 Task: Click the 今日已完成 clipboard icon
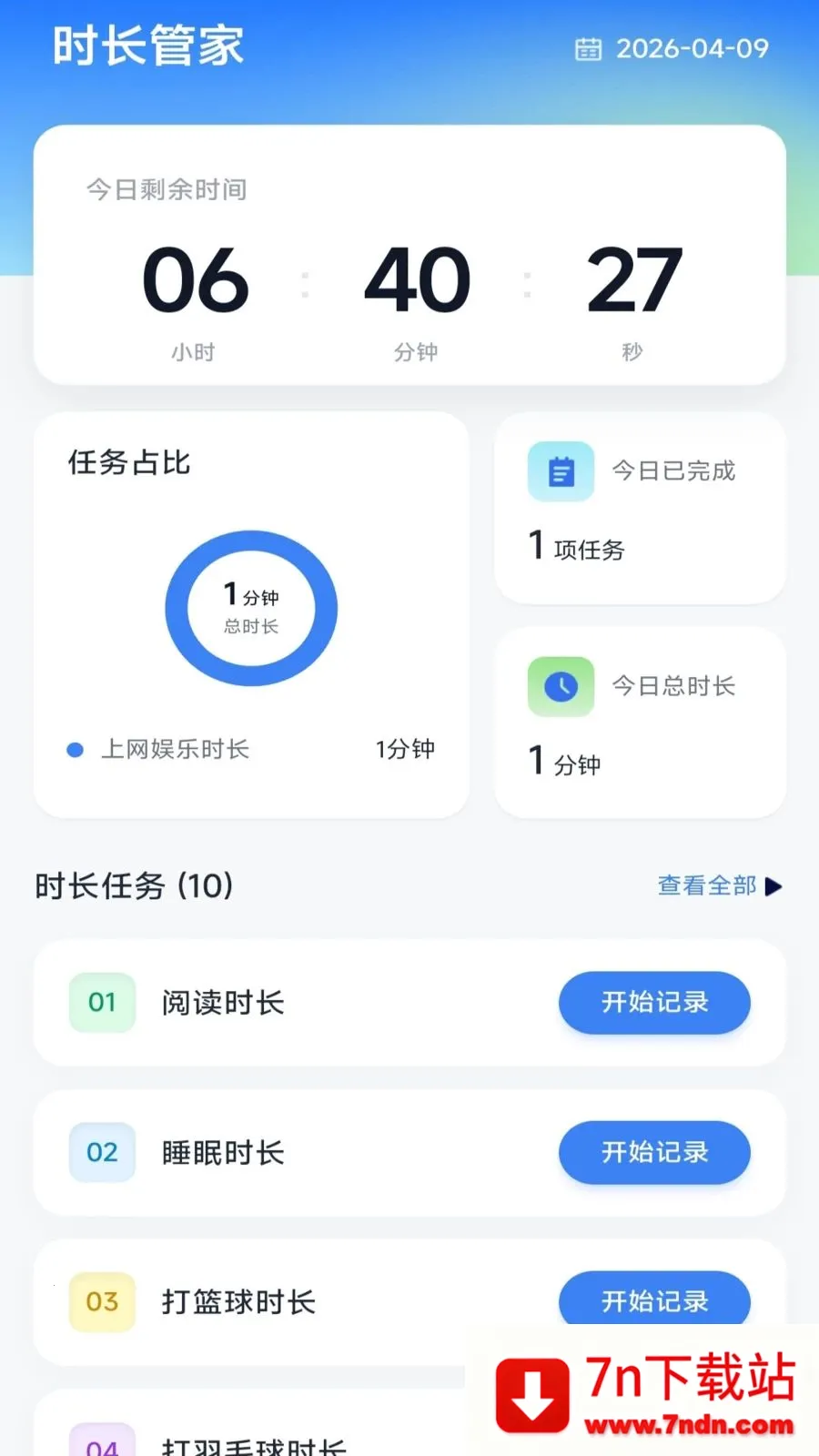[x=561, y=471]
